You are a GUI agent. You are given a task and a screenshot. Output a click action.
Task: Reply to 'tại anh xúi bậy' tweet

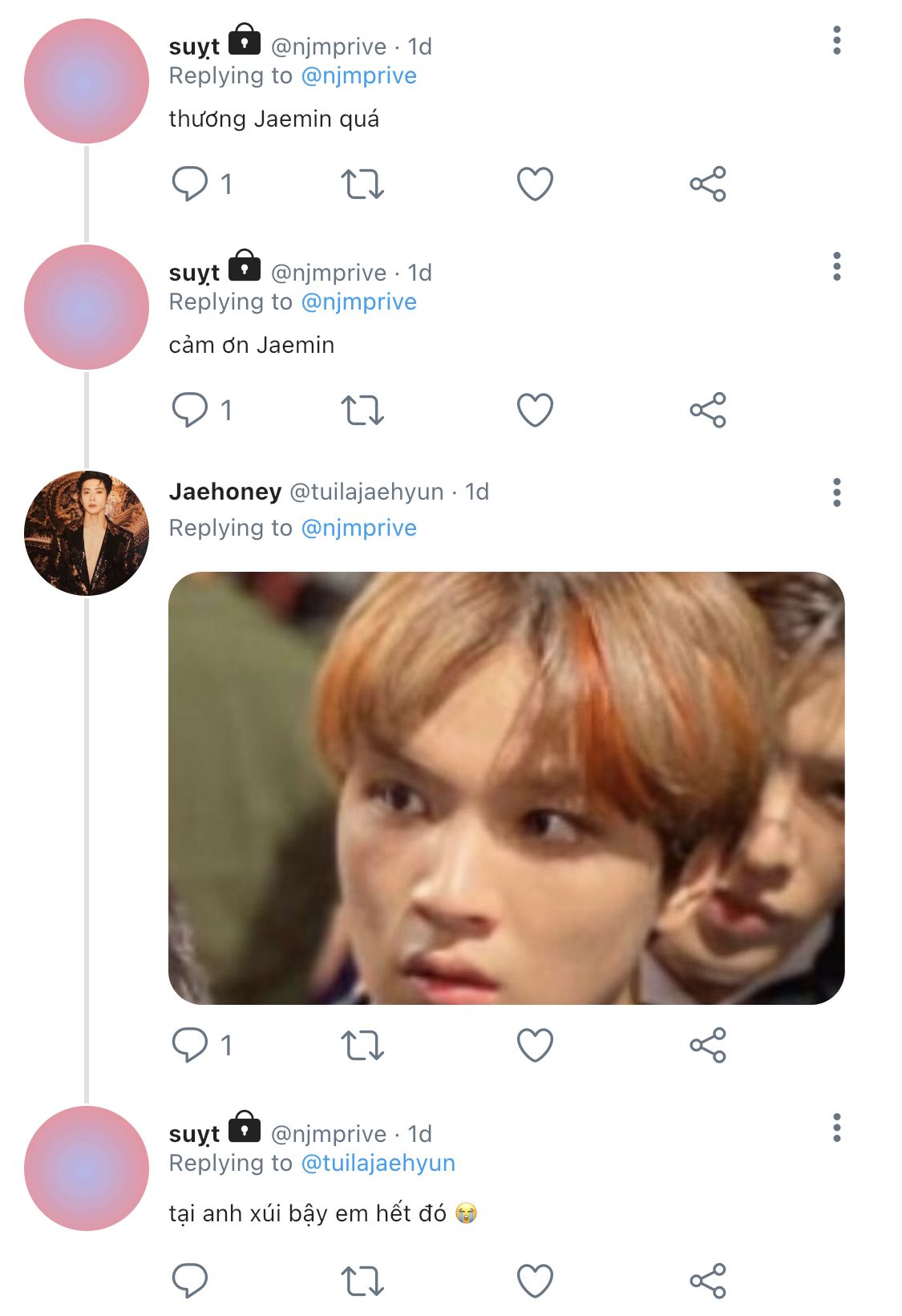pos(190,1281)
